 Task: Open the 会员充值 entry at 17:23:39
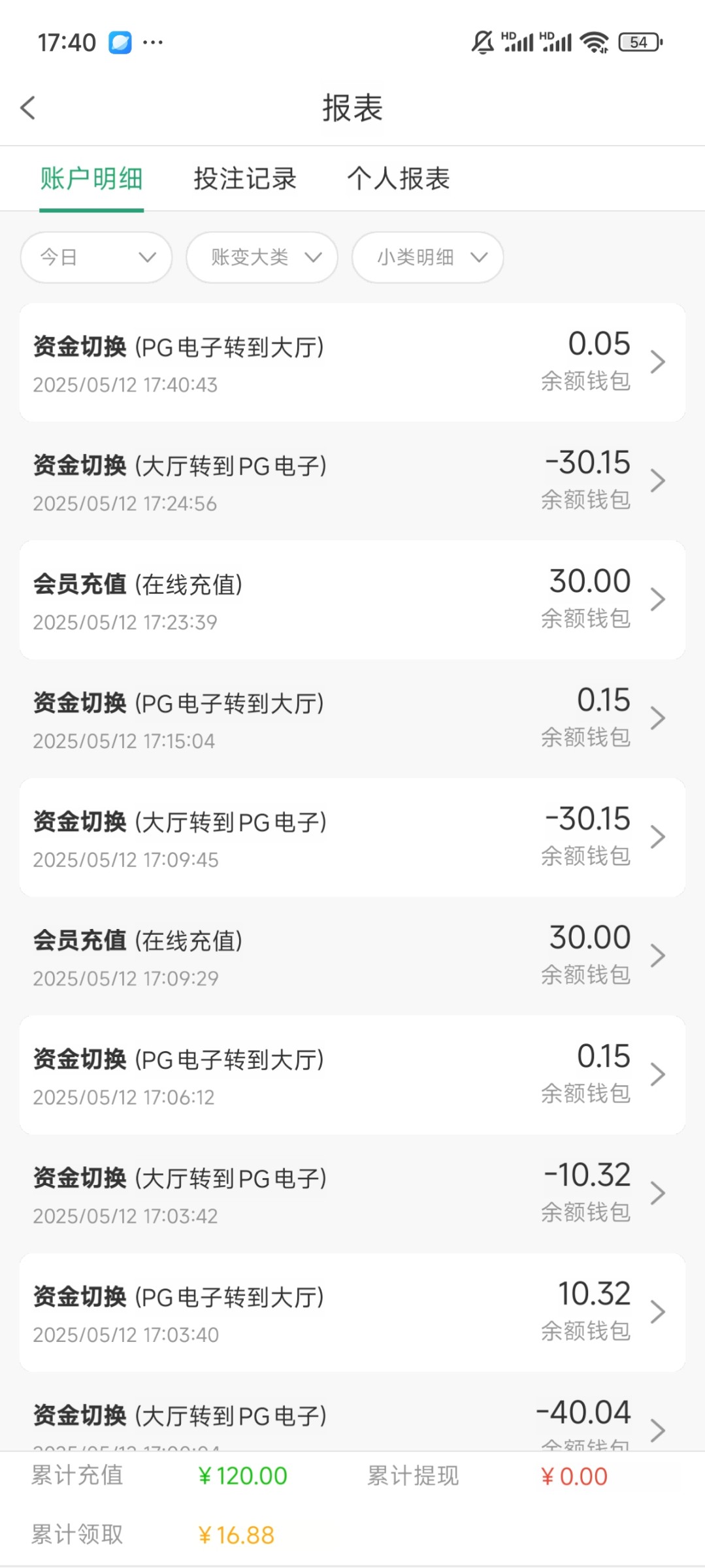(352, 600)
